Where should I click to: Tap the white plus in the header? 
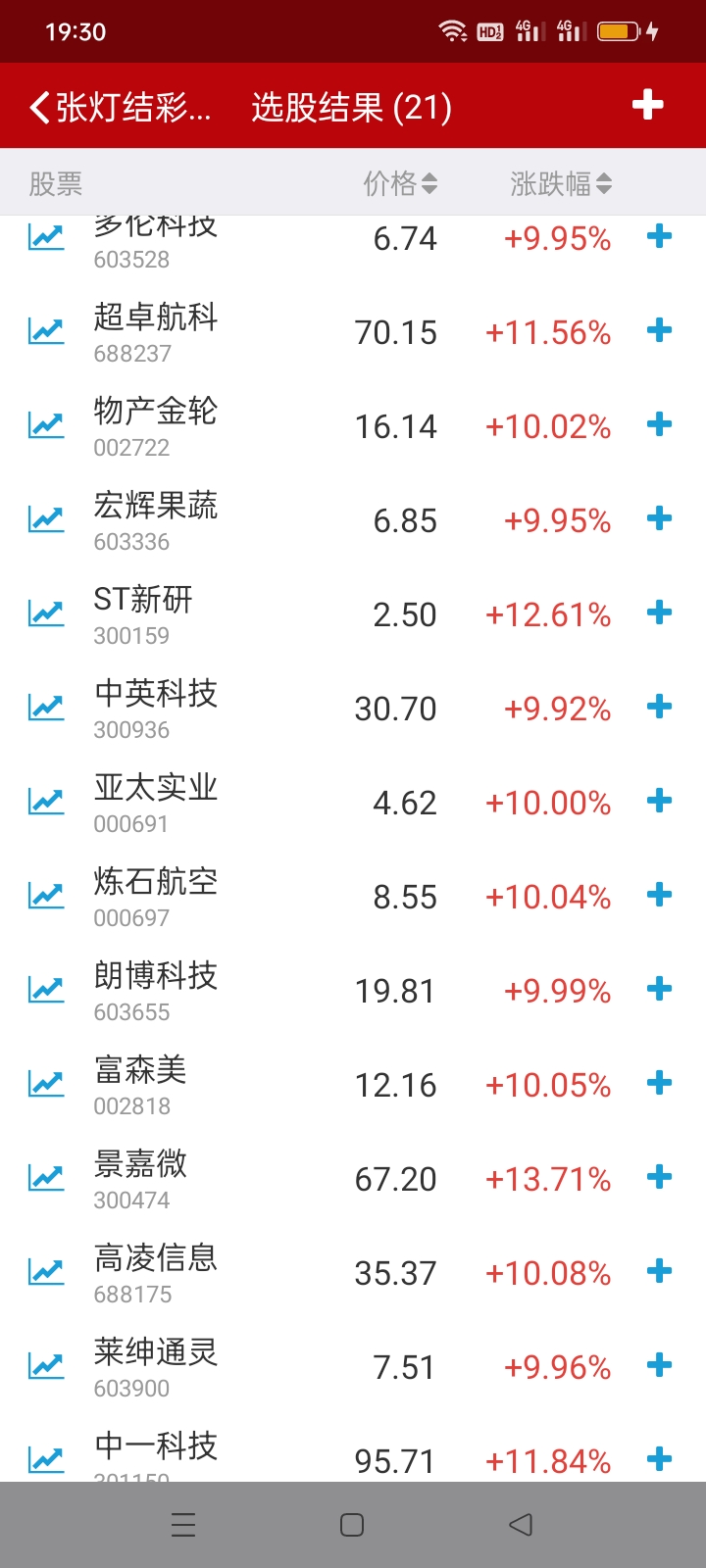(647, 105)
